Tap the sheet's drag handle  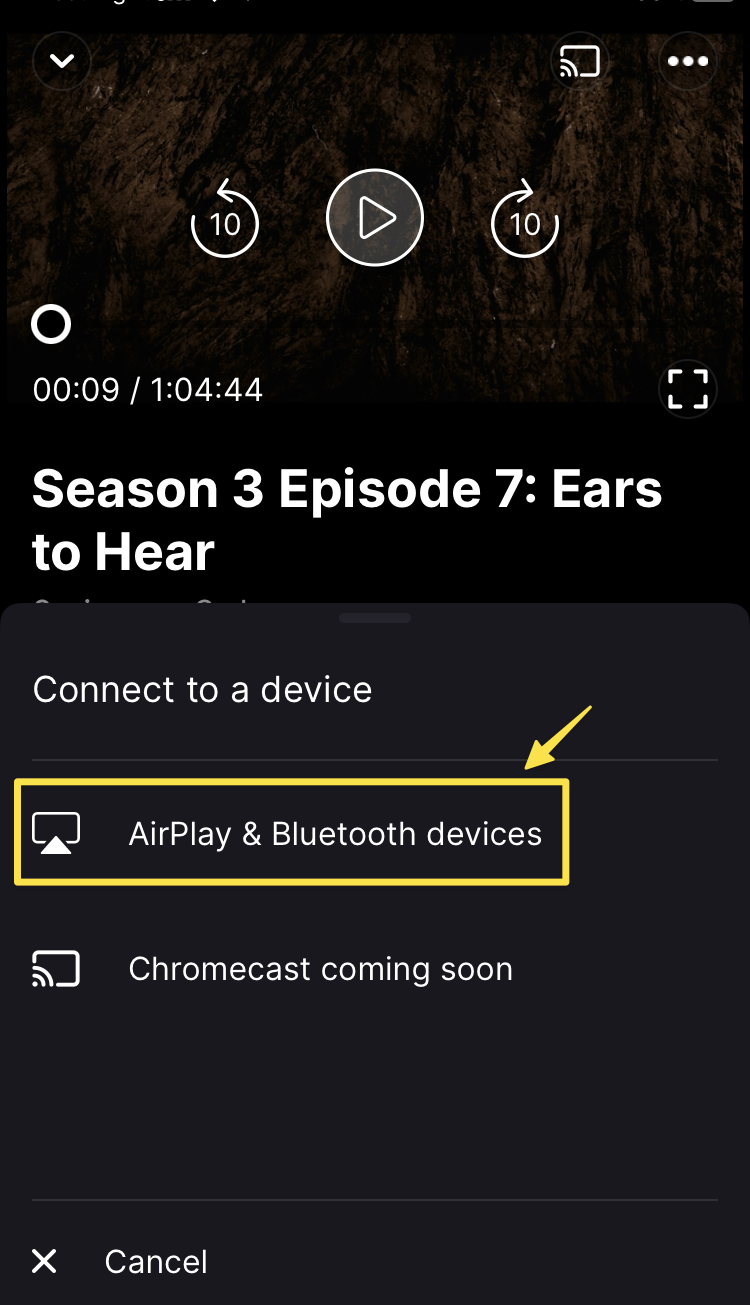[x=375, y=618]
